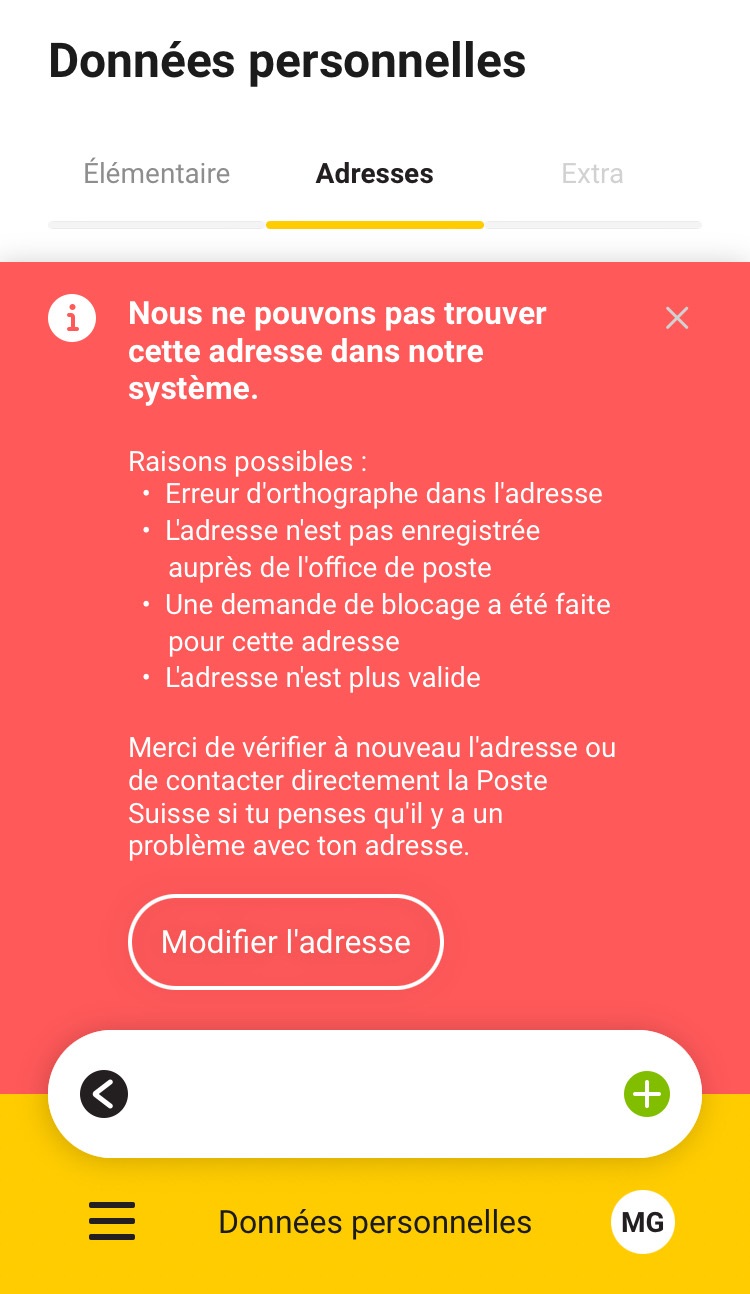The height and width of the screenshot is (1294, 750).
Task: Open the Extra tab
Action: pyautogui.click(x=592, y=173)
